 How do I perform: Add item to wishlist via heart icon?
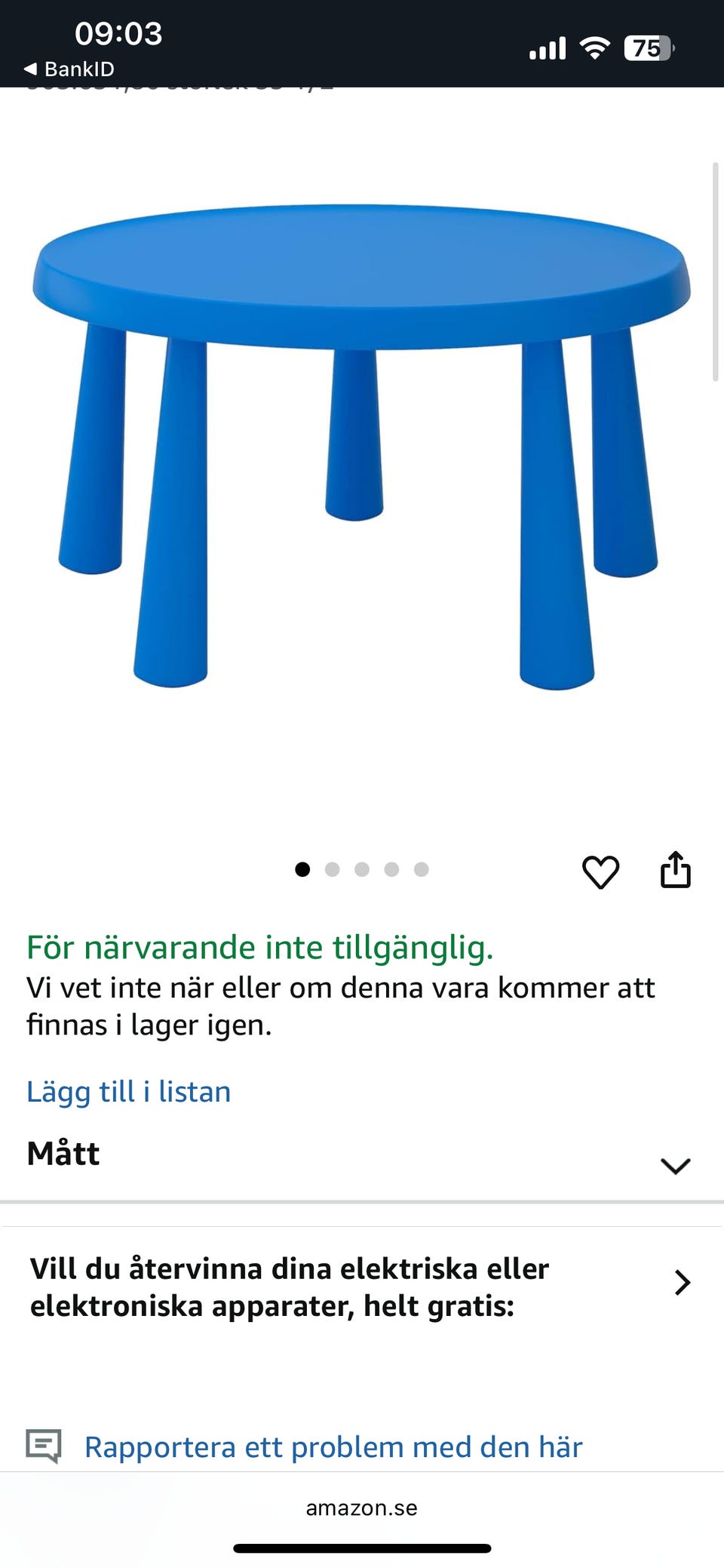coord(600,869)
